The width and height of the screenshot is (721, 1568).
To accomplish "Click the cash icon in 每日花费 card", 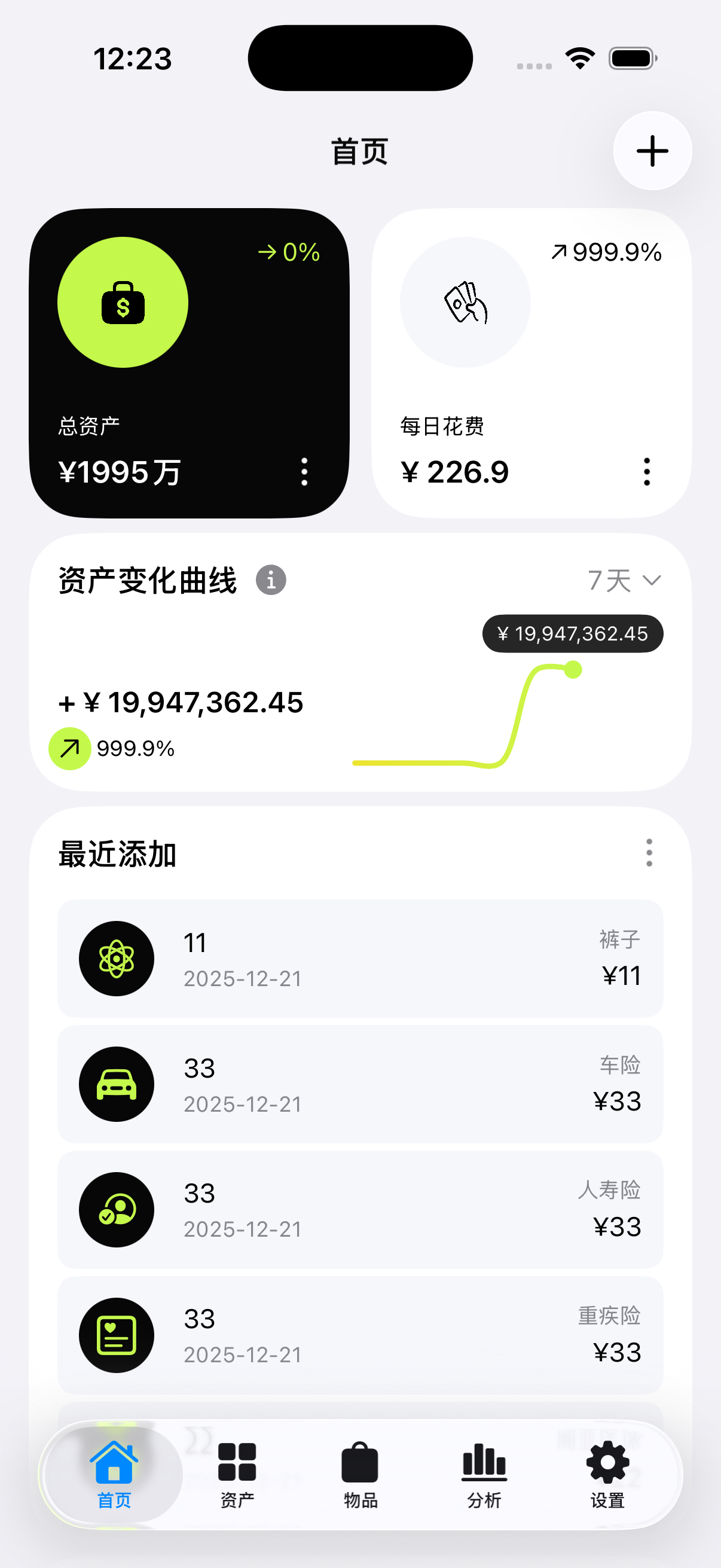I will [x=465, y=303].
